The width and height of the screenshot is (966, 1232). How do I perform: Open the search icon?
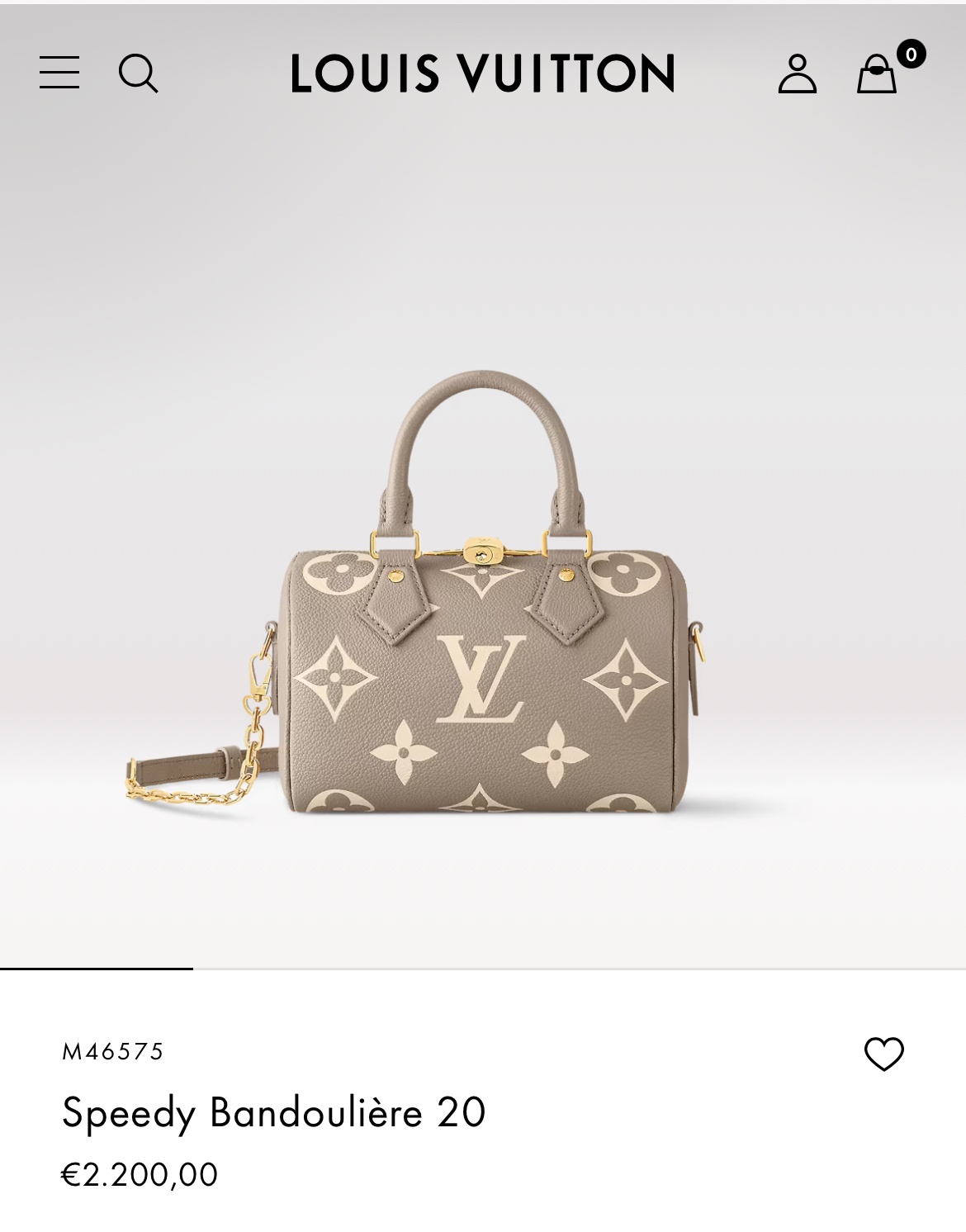click(138, 73)
